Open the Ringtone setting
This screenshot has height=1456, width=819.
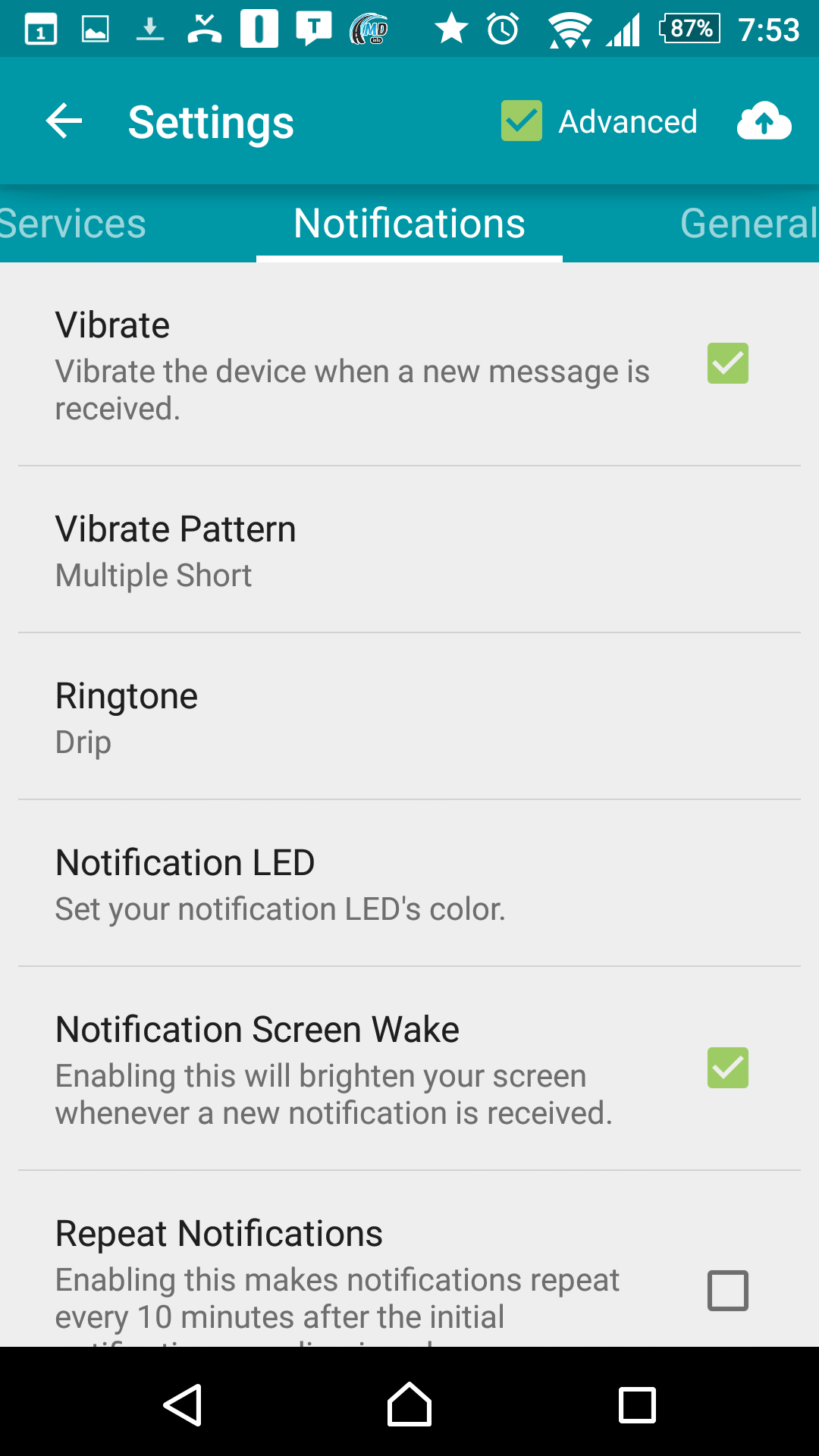409,717
